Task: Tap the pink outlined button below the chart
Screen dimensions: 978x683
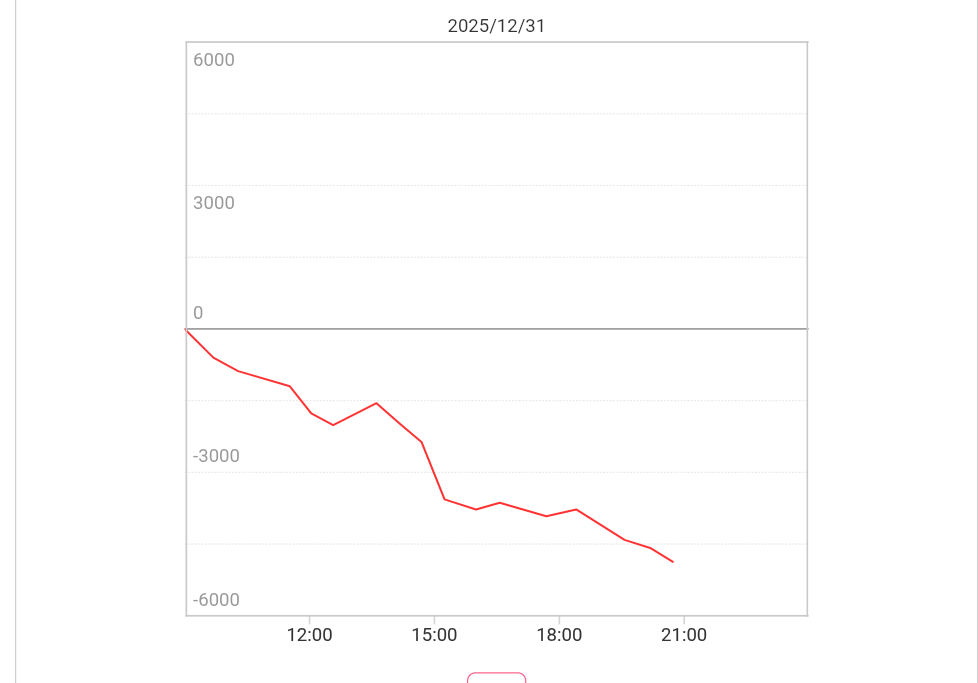Action: 496,678
